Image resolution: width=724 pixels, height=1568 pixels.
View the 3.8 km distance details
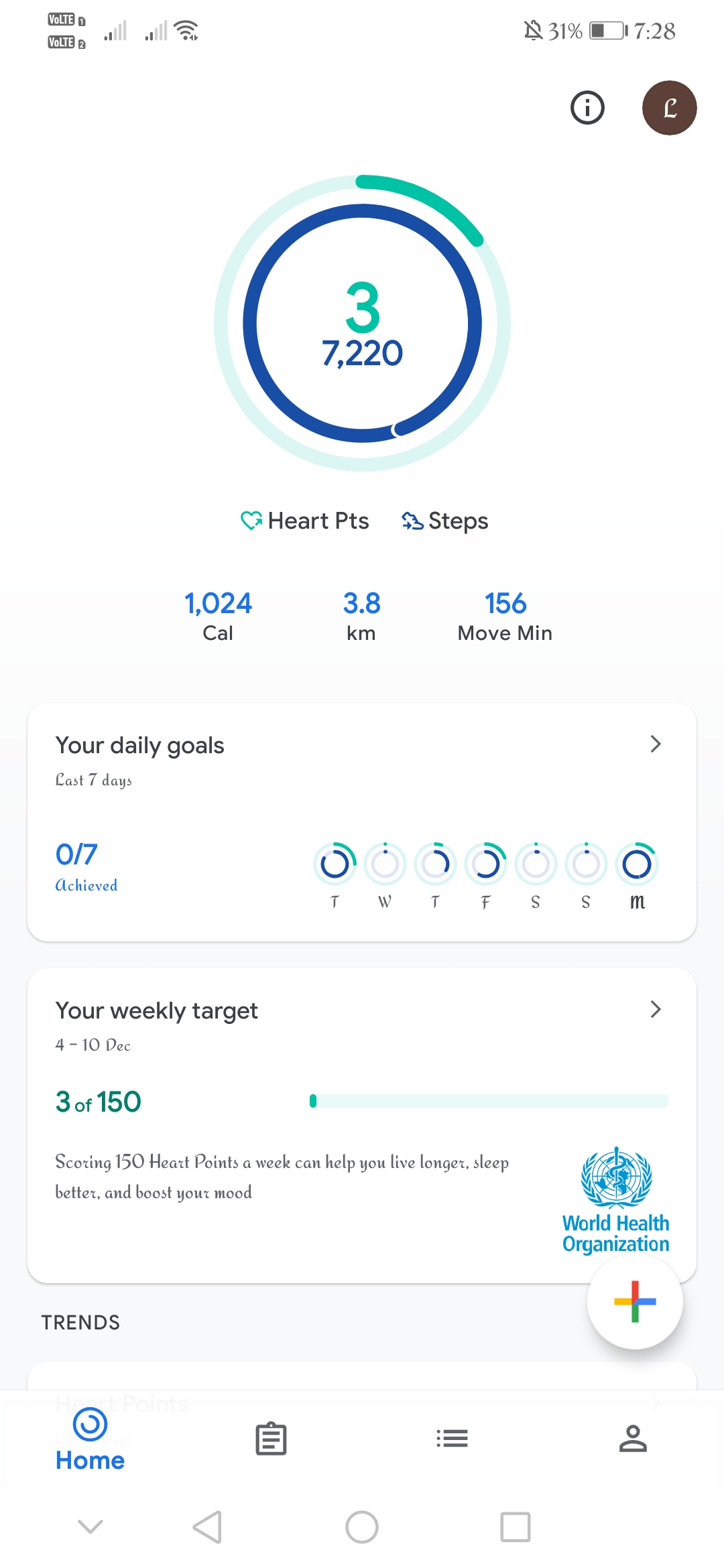361,616
